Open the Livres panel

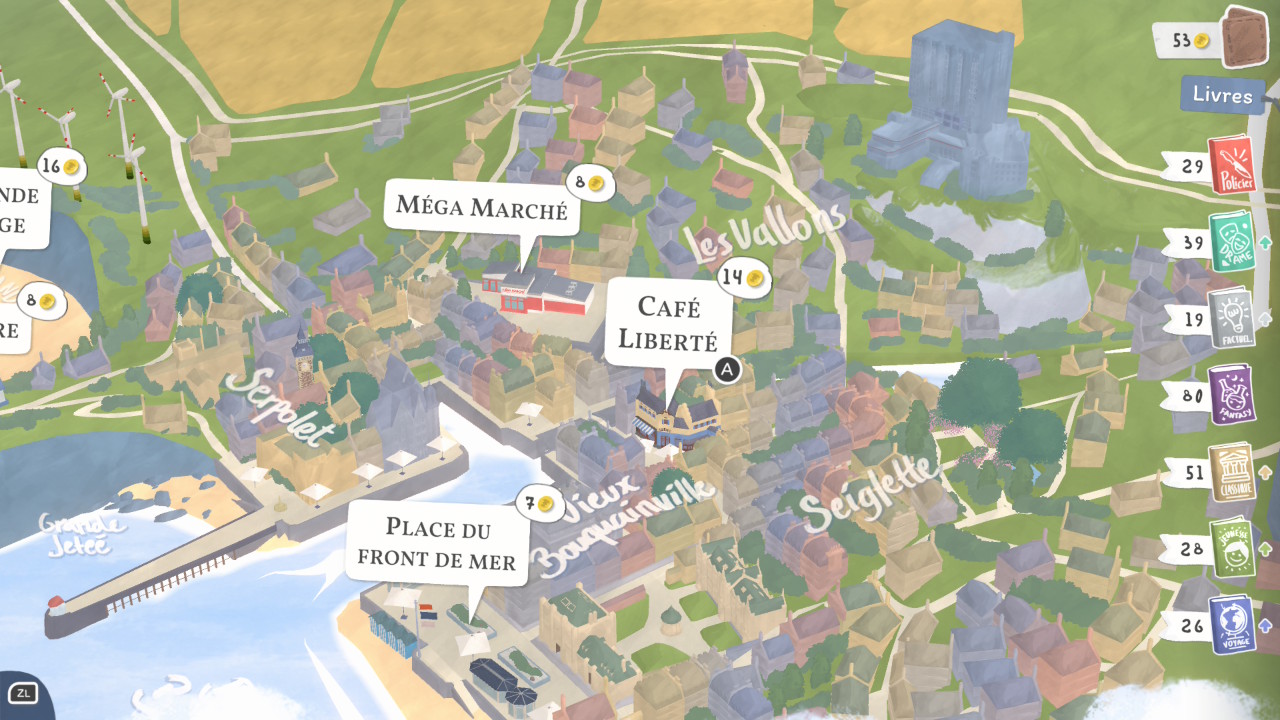pos(1222,95)
